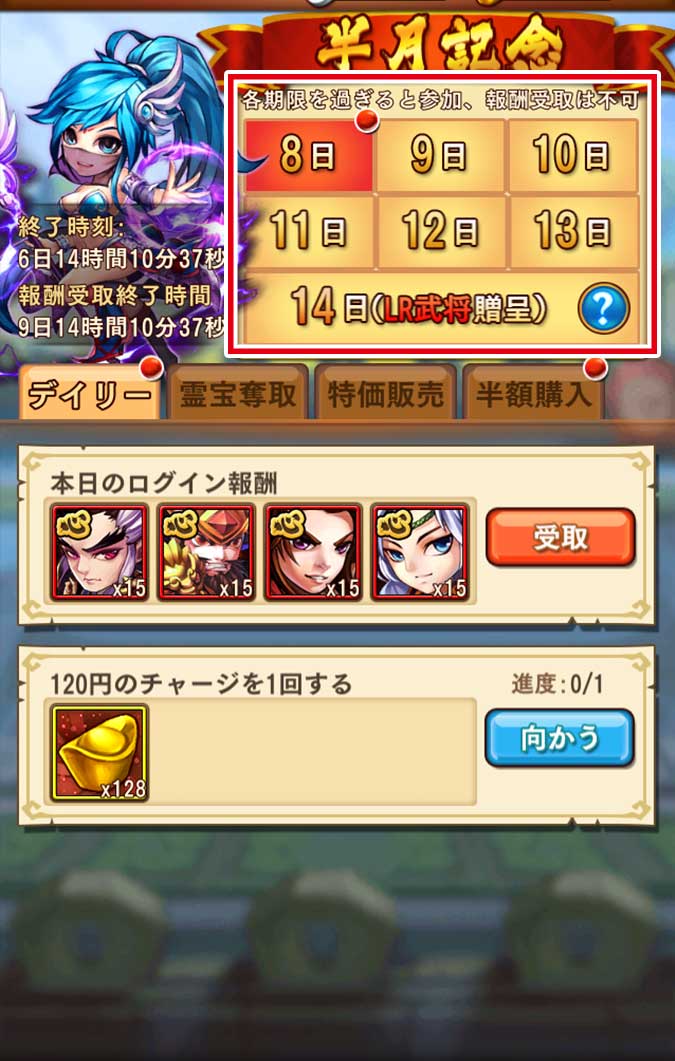Select the 10日 day button
The image size is (675, 1061).
click(573, 156)
